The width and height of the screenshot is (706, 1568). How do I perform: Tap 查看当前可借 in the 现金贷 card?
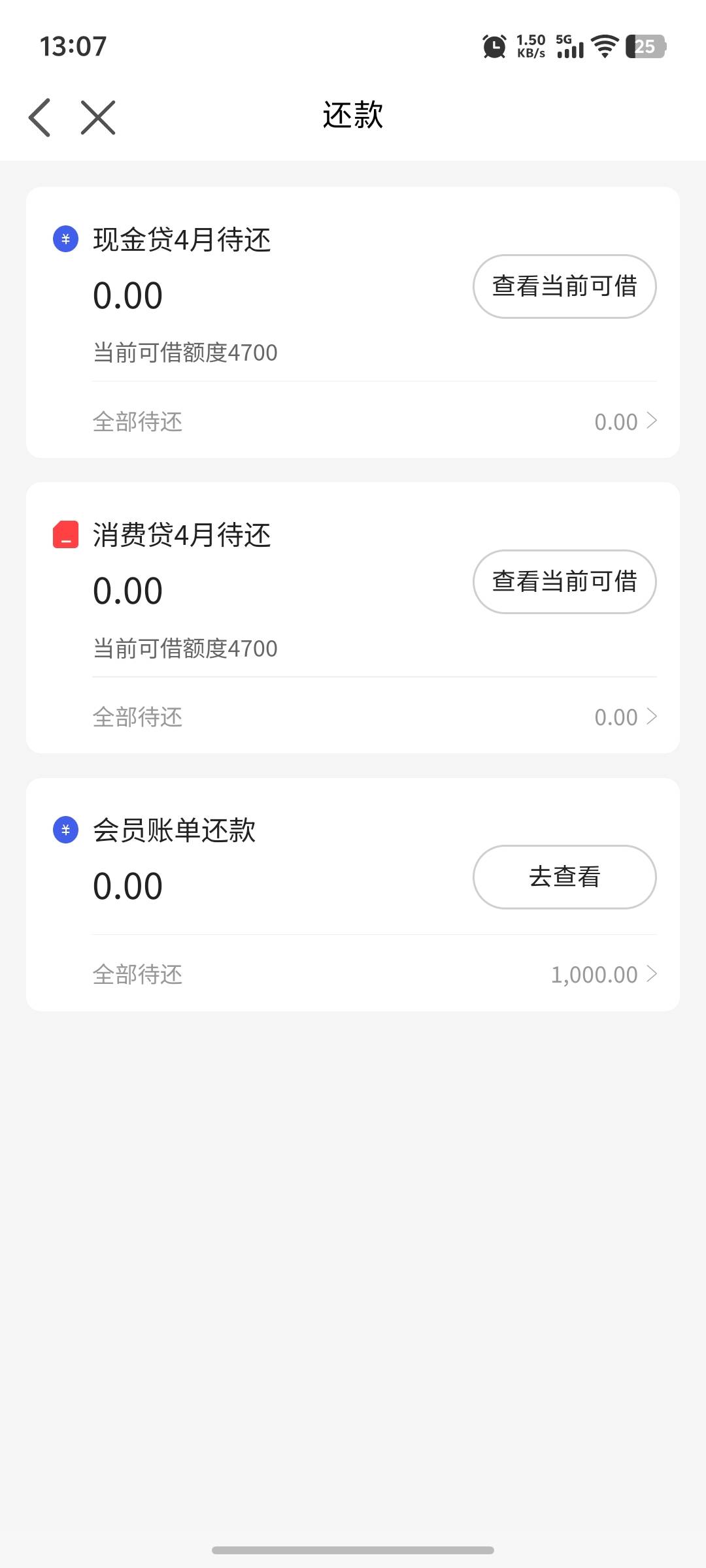(564, 286)
